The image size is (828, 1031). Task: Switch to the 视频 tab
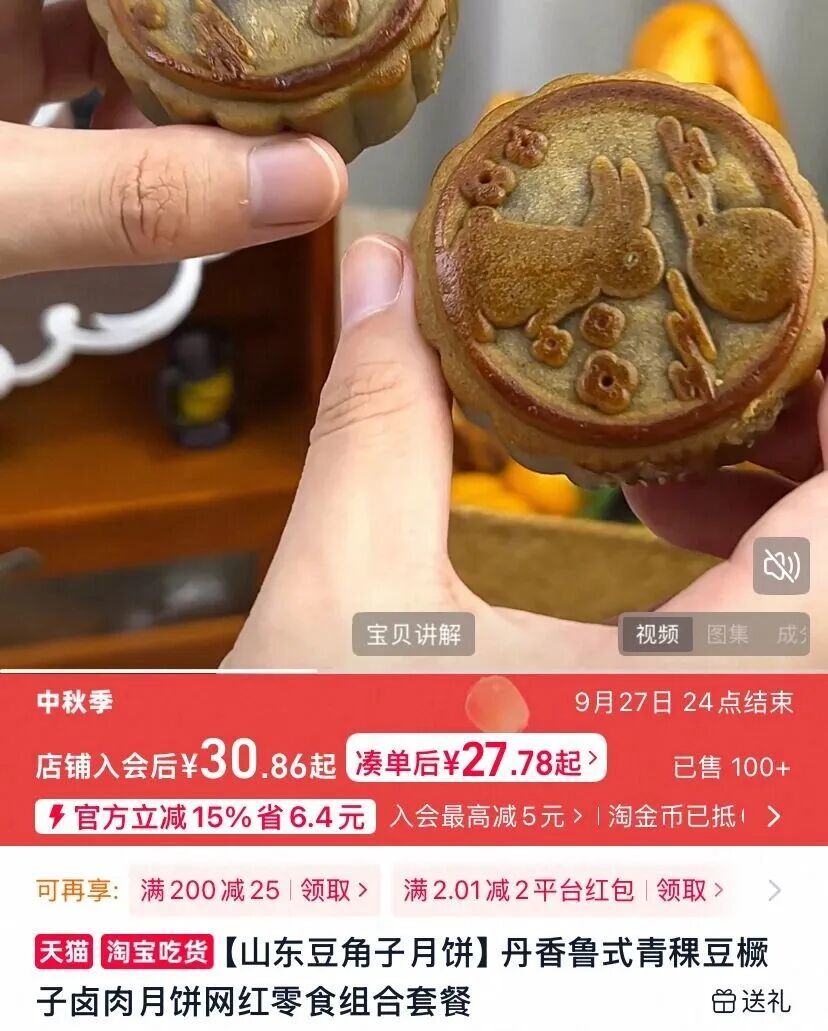(657, 635)
